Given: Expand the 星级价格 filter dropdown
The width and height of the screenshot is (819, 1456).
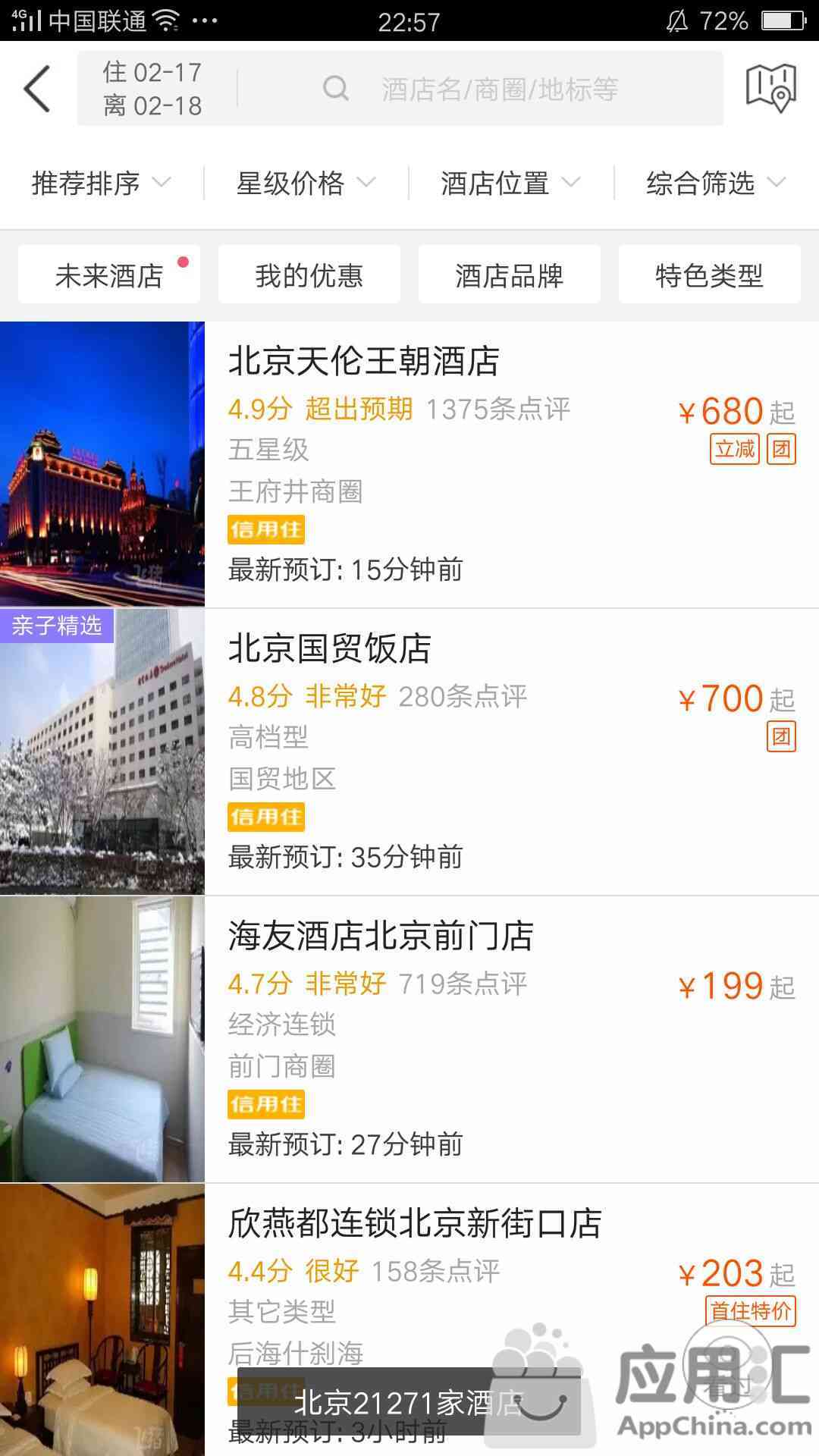Looking at the screenshot, I should coord(306,184).
